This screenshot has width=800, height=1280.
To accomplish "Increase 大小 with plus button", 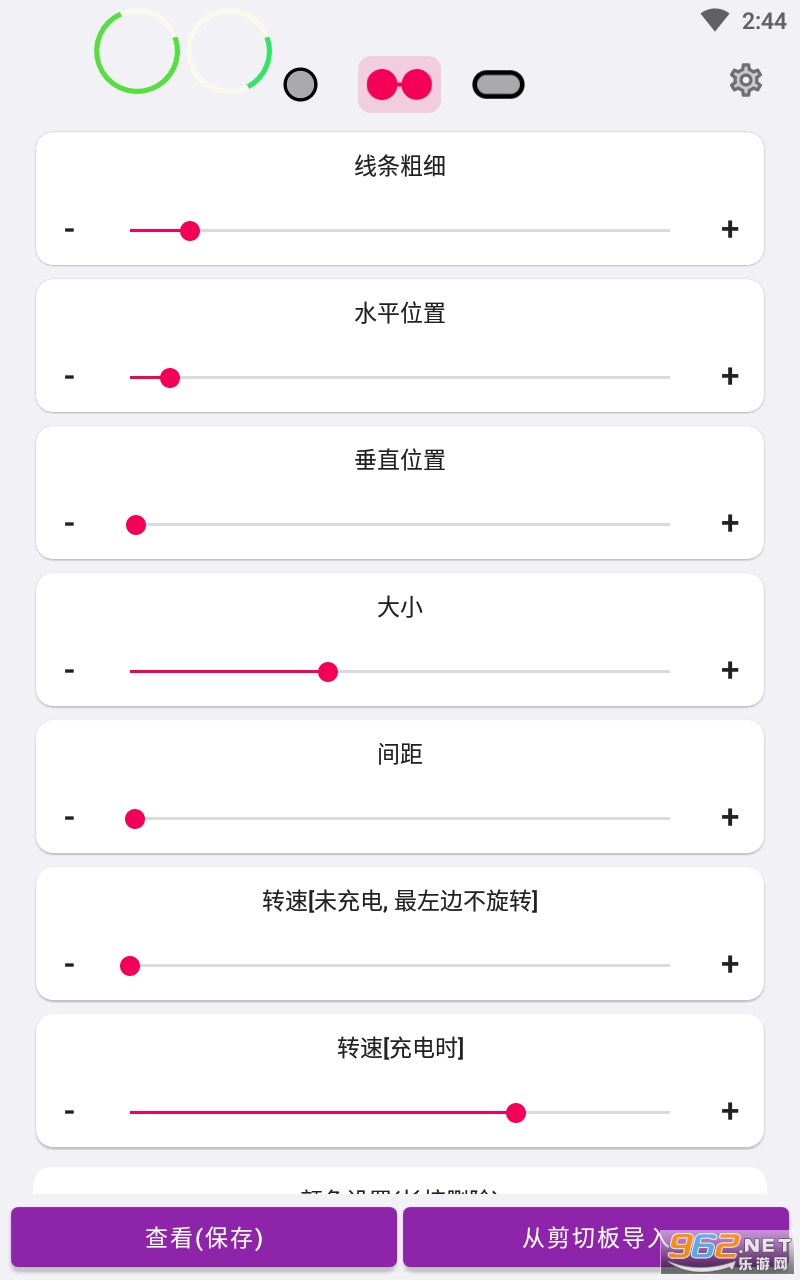I will [730, 670].
